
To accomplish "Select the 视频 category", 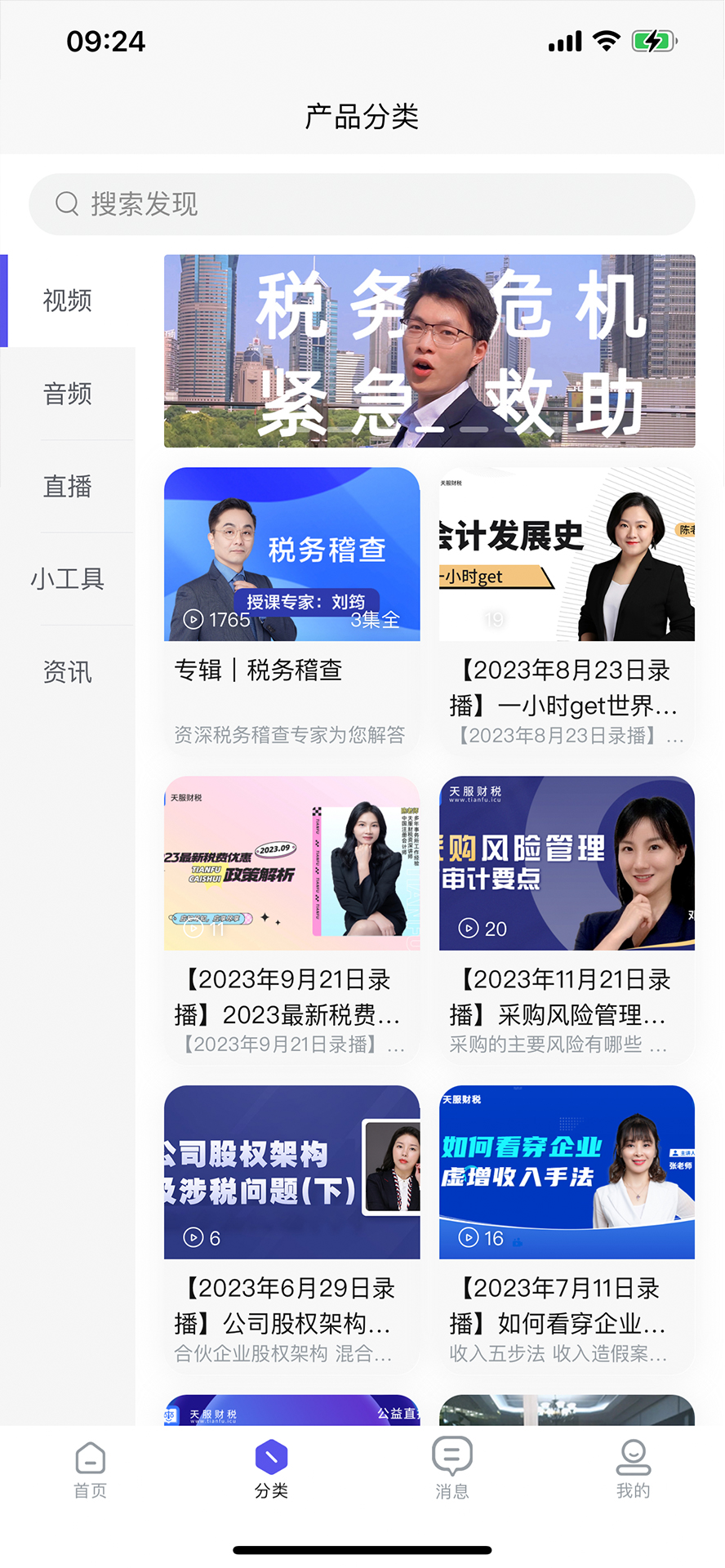I will 68,301.
